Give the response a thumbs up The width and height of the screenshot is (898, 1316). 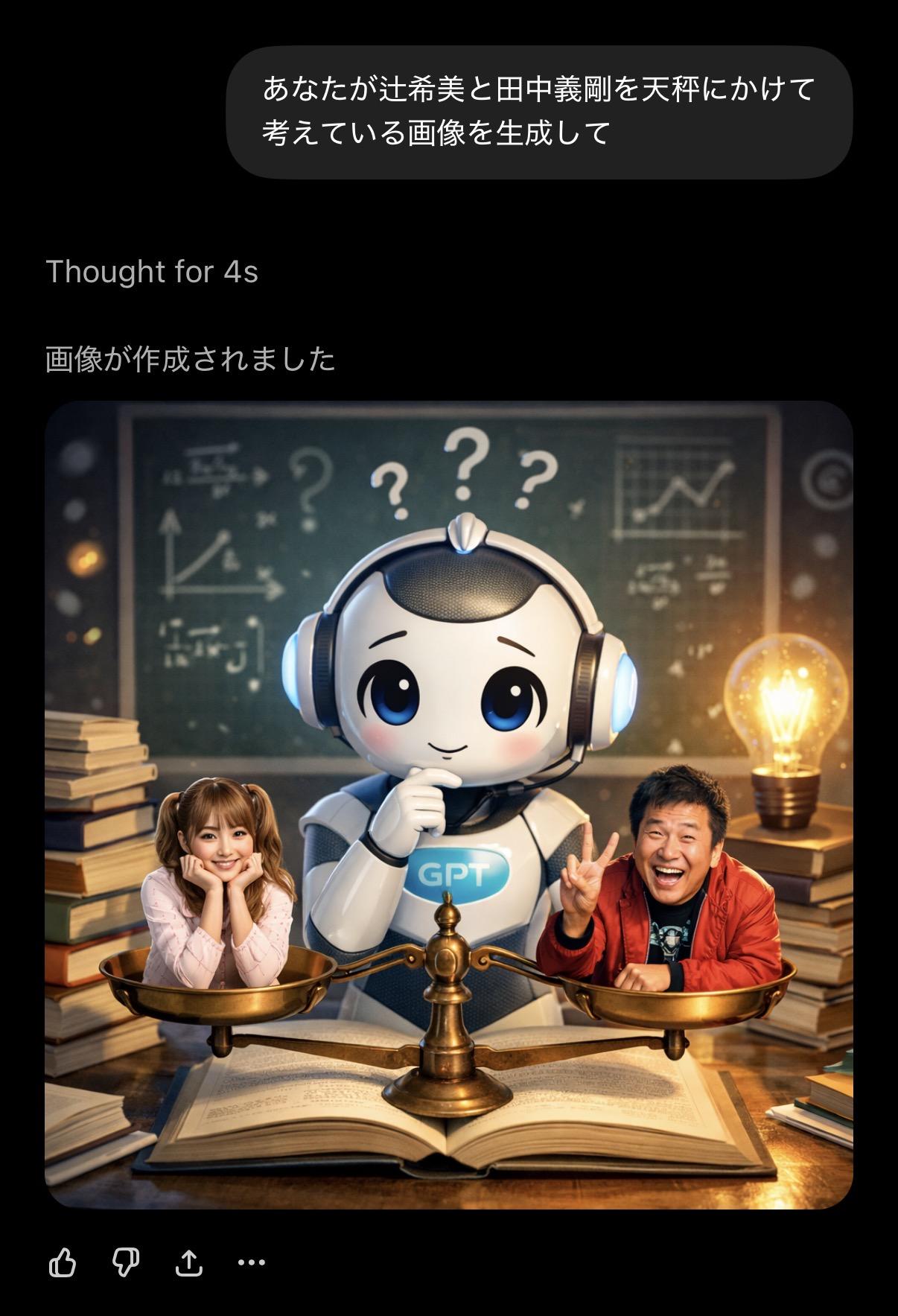coord(63,1262)
